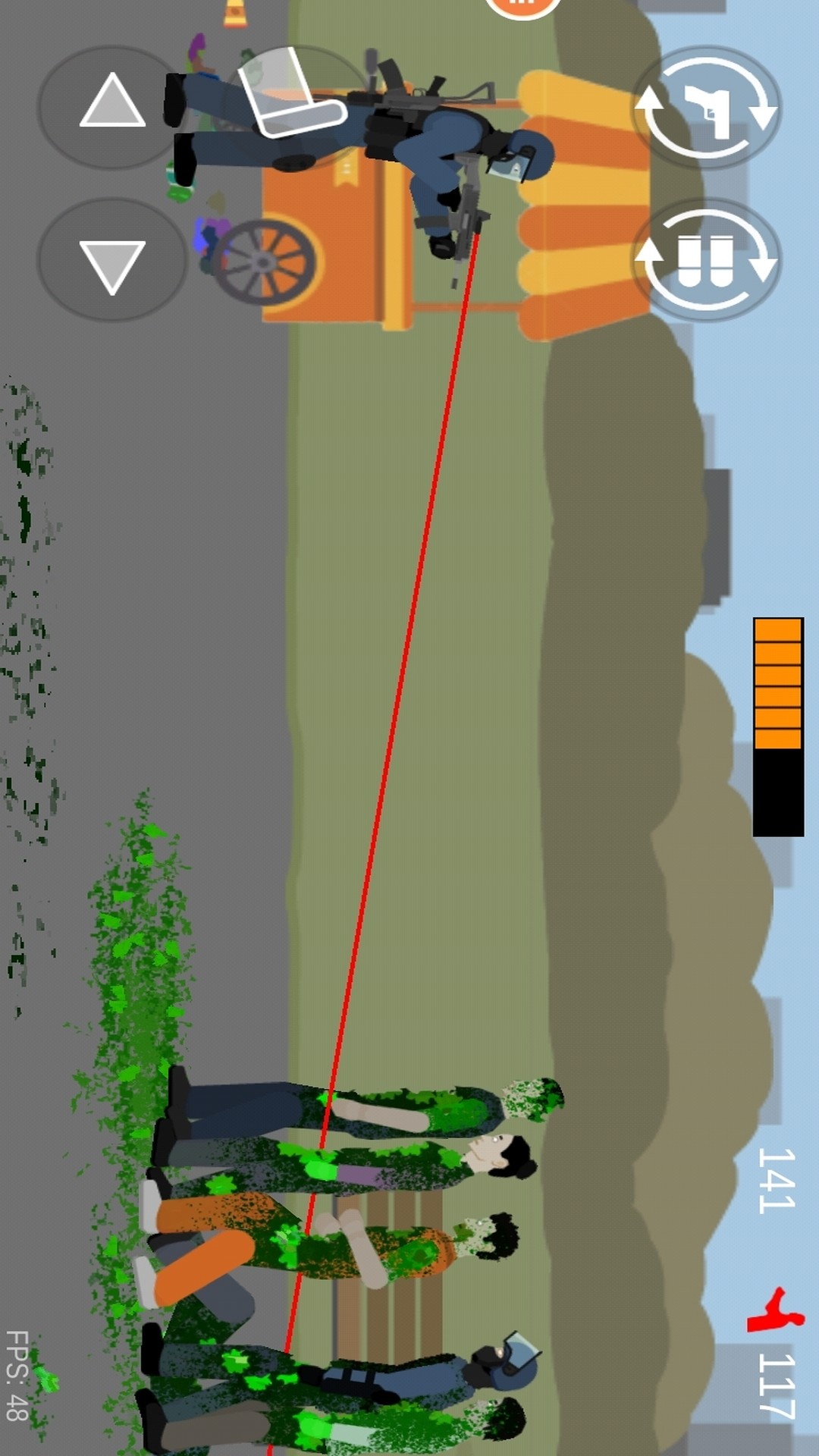Switch weapon with the pistol icon
This screenshot has width=819, height=1456.
706,108
